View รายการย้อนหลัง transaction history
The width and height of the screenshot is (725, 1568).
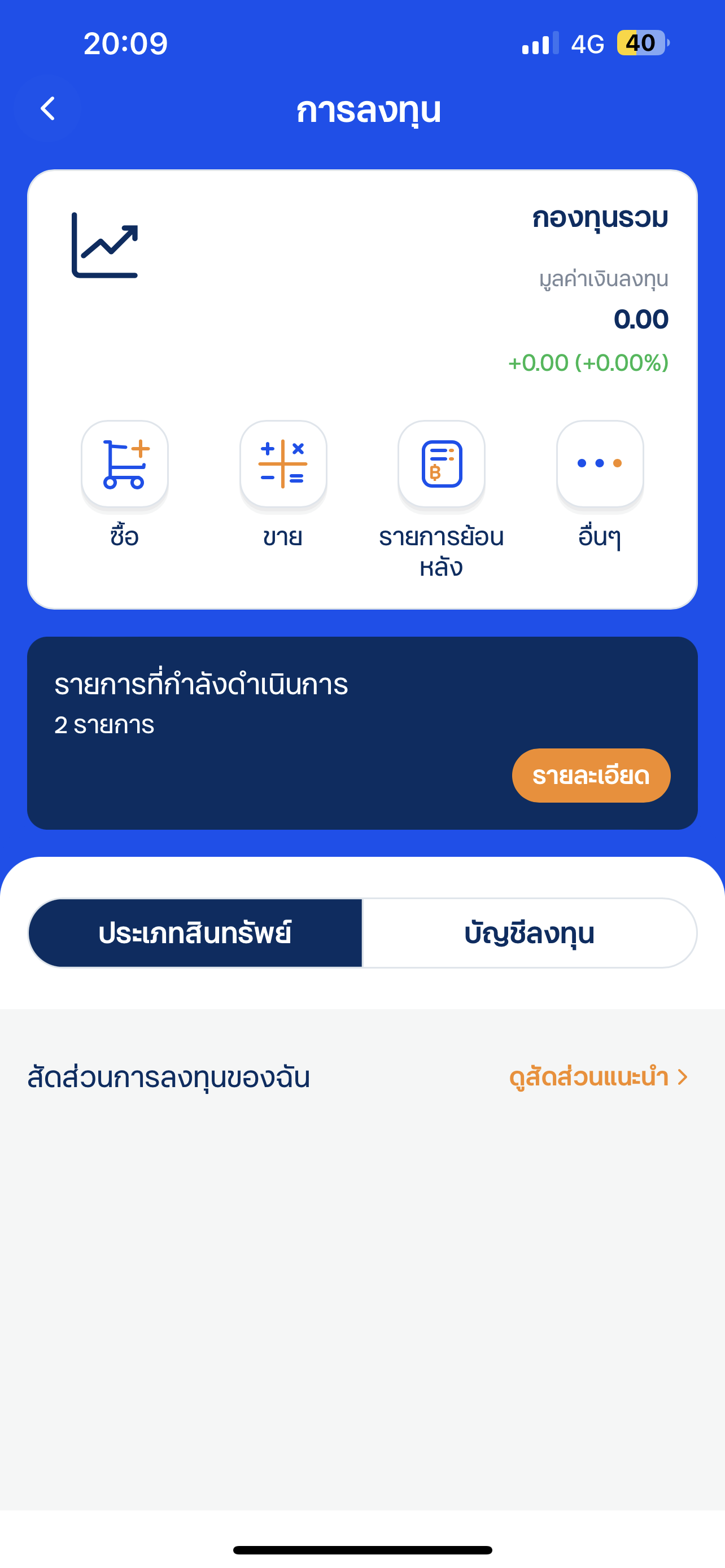442,465
